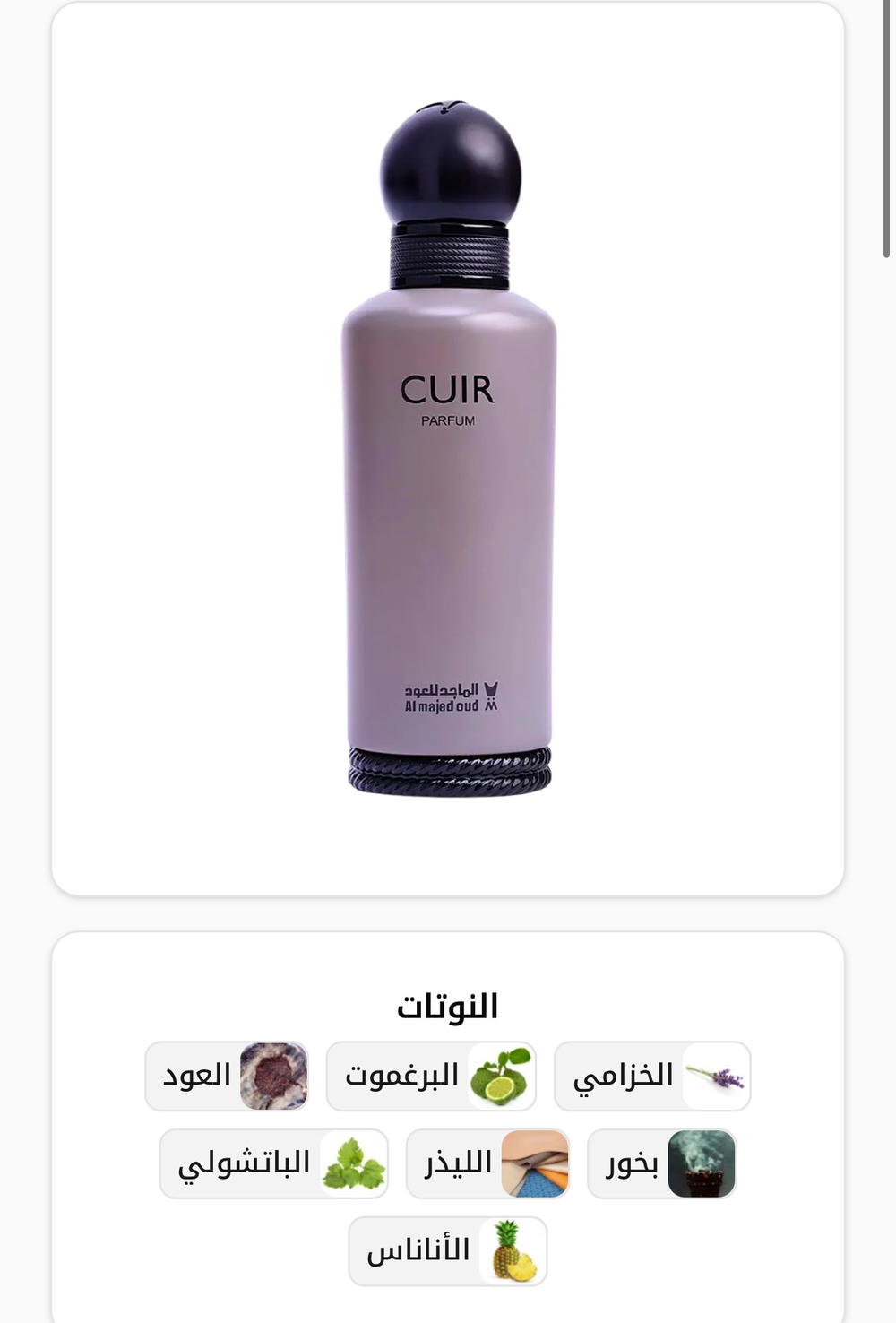Open the الخزامي note chip
Screen dimensions: 896x1323
pyautogui.click(x=652, y=1076)
